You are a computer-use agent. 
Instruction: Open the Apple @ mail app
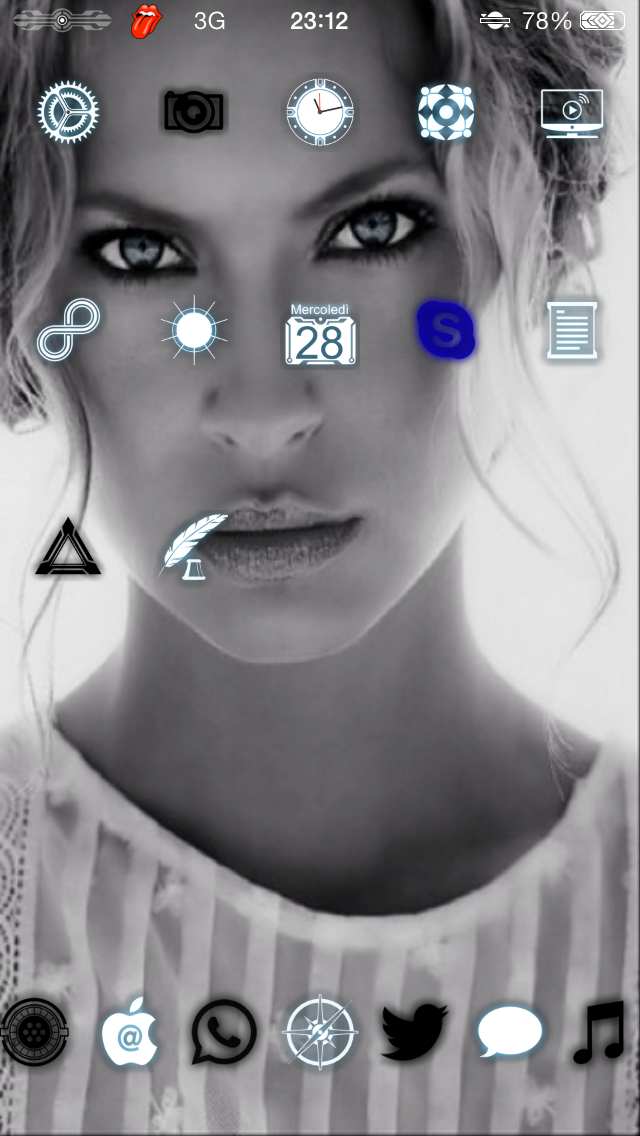click(x=129, y=1032)
